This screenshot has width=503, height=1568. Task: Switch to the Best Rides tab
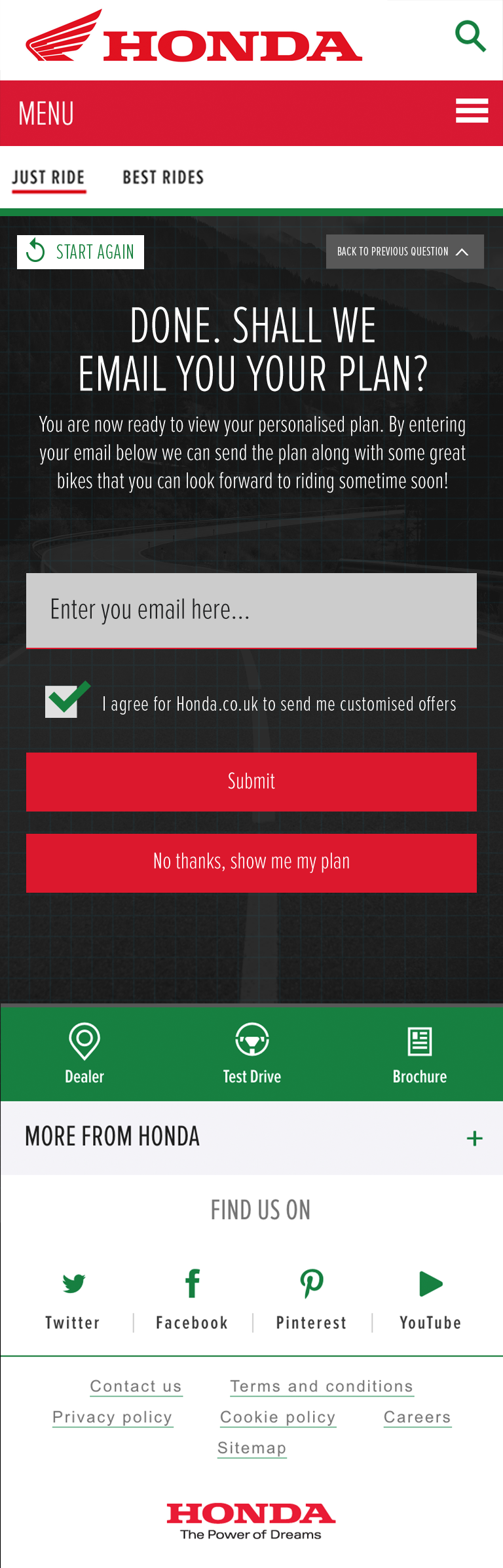point(163,177)
